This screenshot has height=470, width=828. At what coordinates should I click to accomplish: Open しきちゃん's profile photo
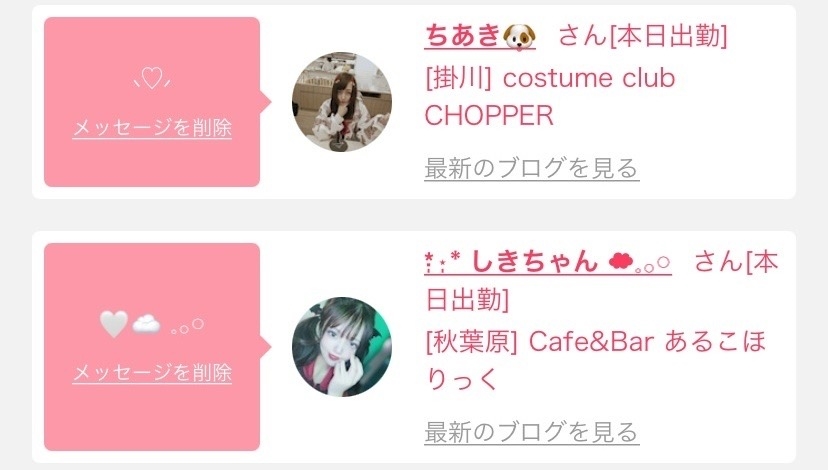(x=341, y=347)
